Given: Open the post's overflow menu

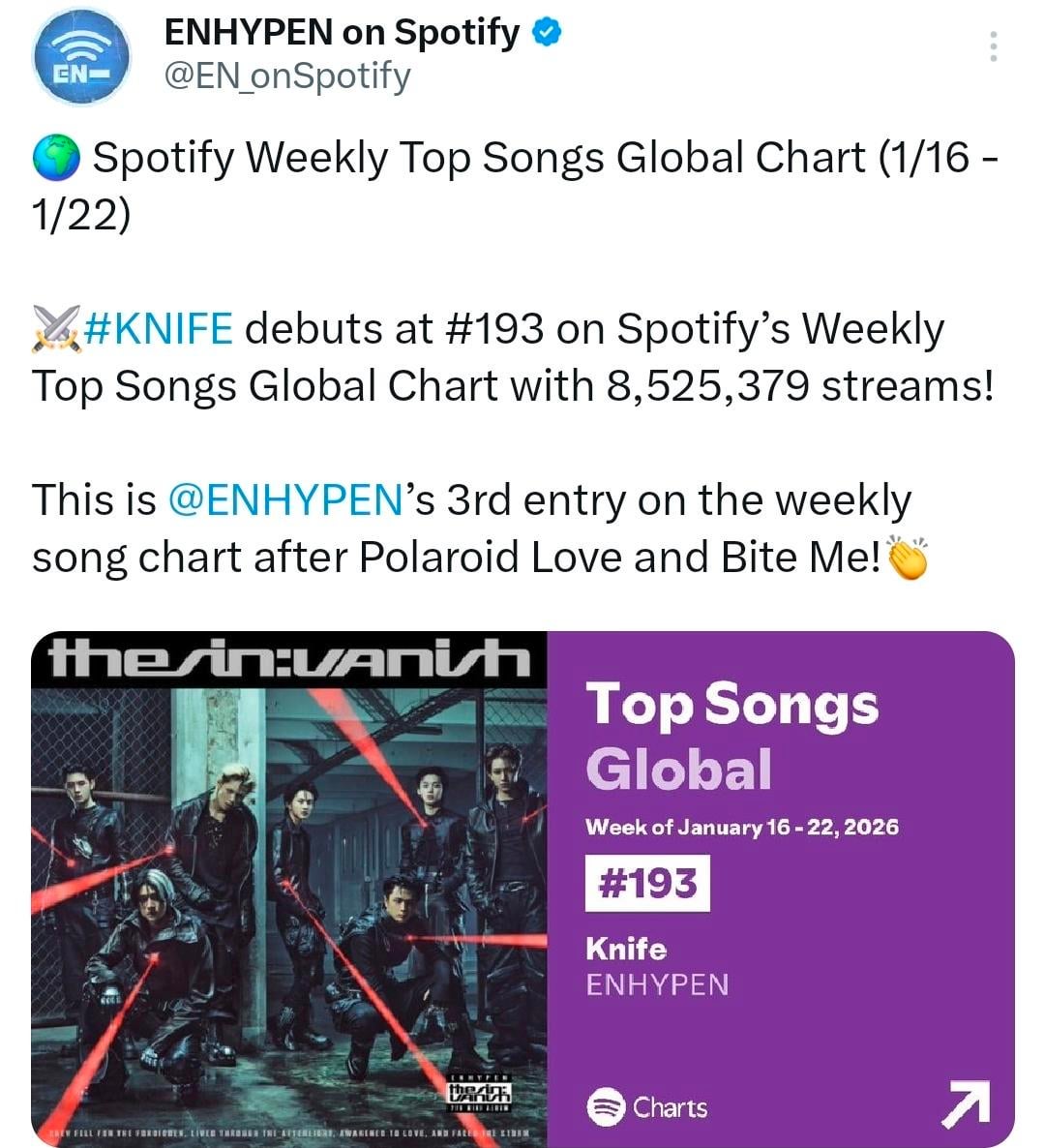Looking at the screenshot, I should pyautogui.click(x=993, y=46).
